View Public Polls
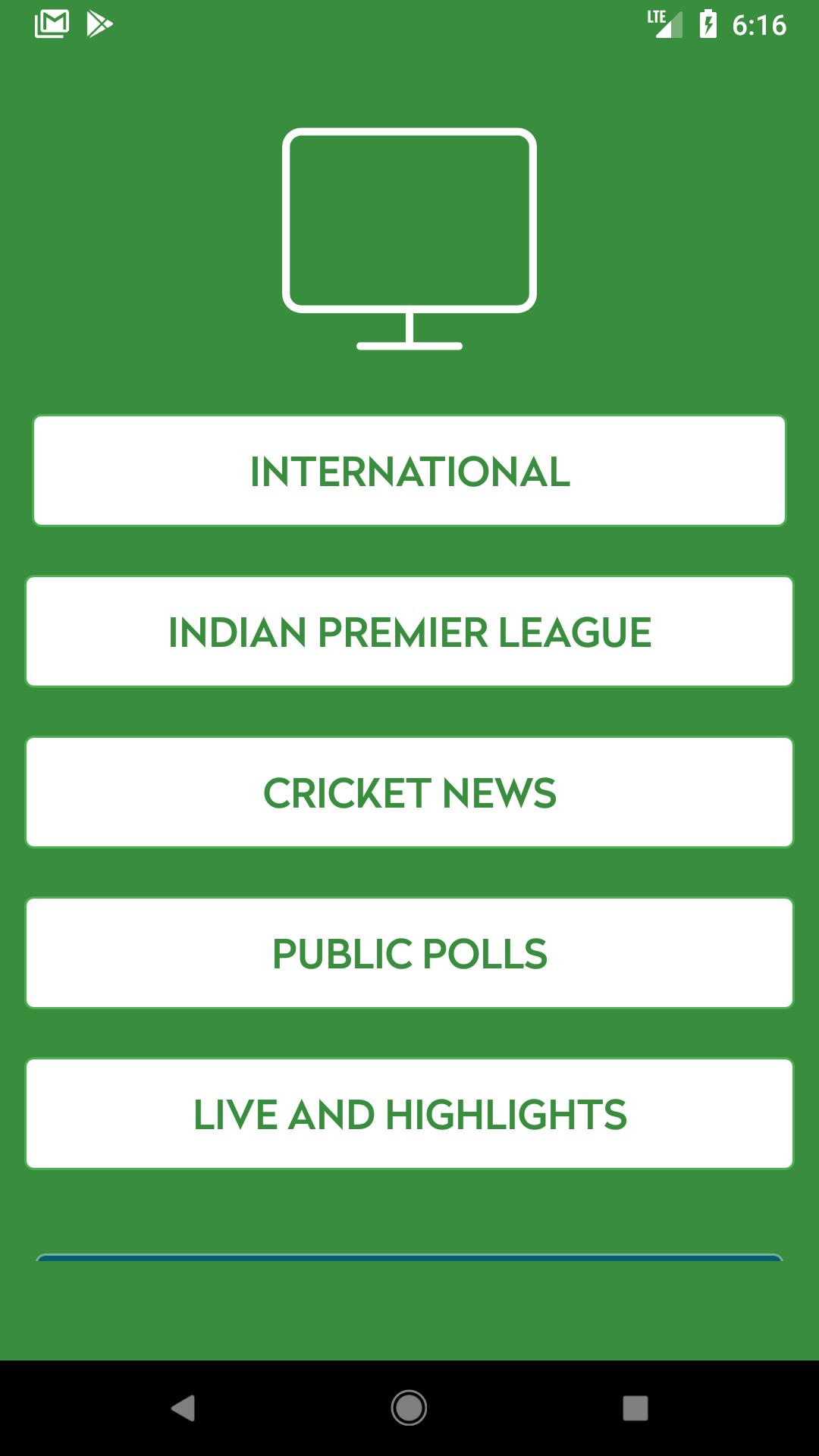Image resolution: width=819 pixels, height=1456 pixels. (x=409, y=953)
